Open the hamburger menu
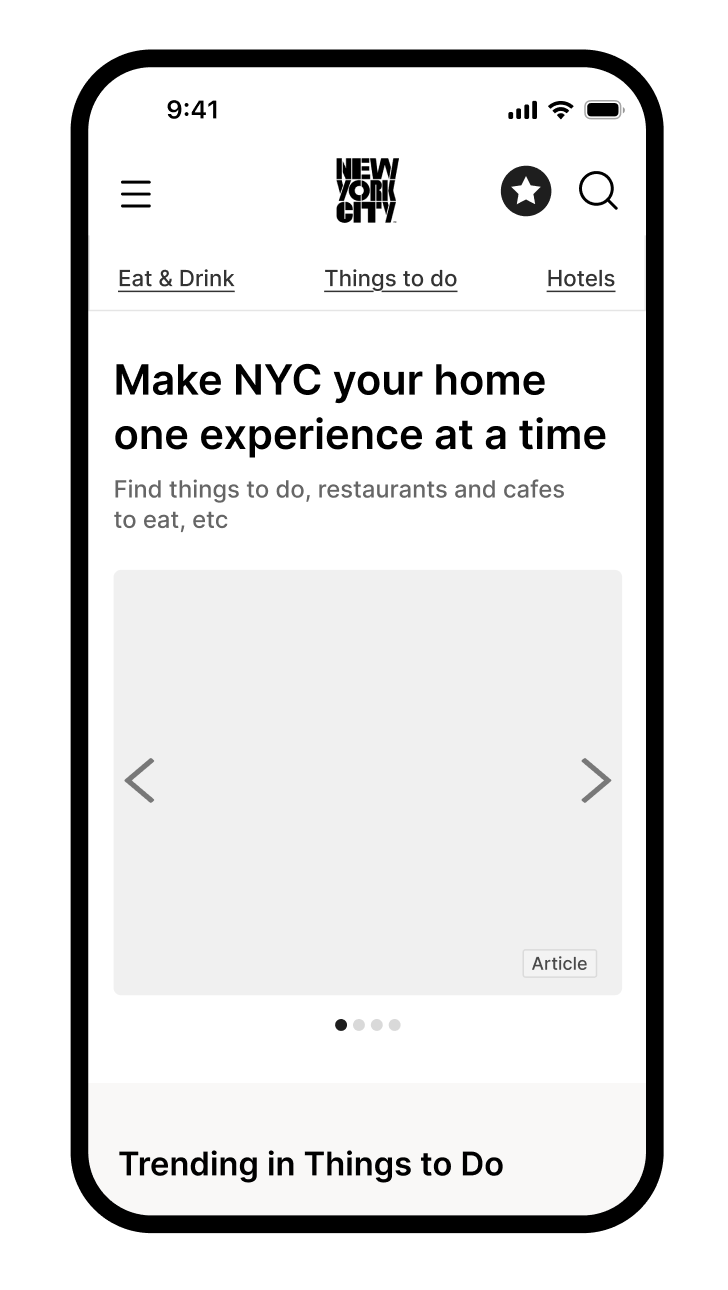728x1290 pixels. point(136,193)
